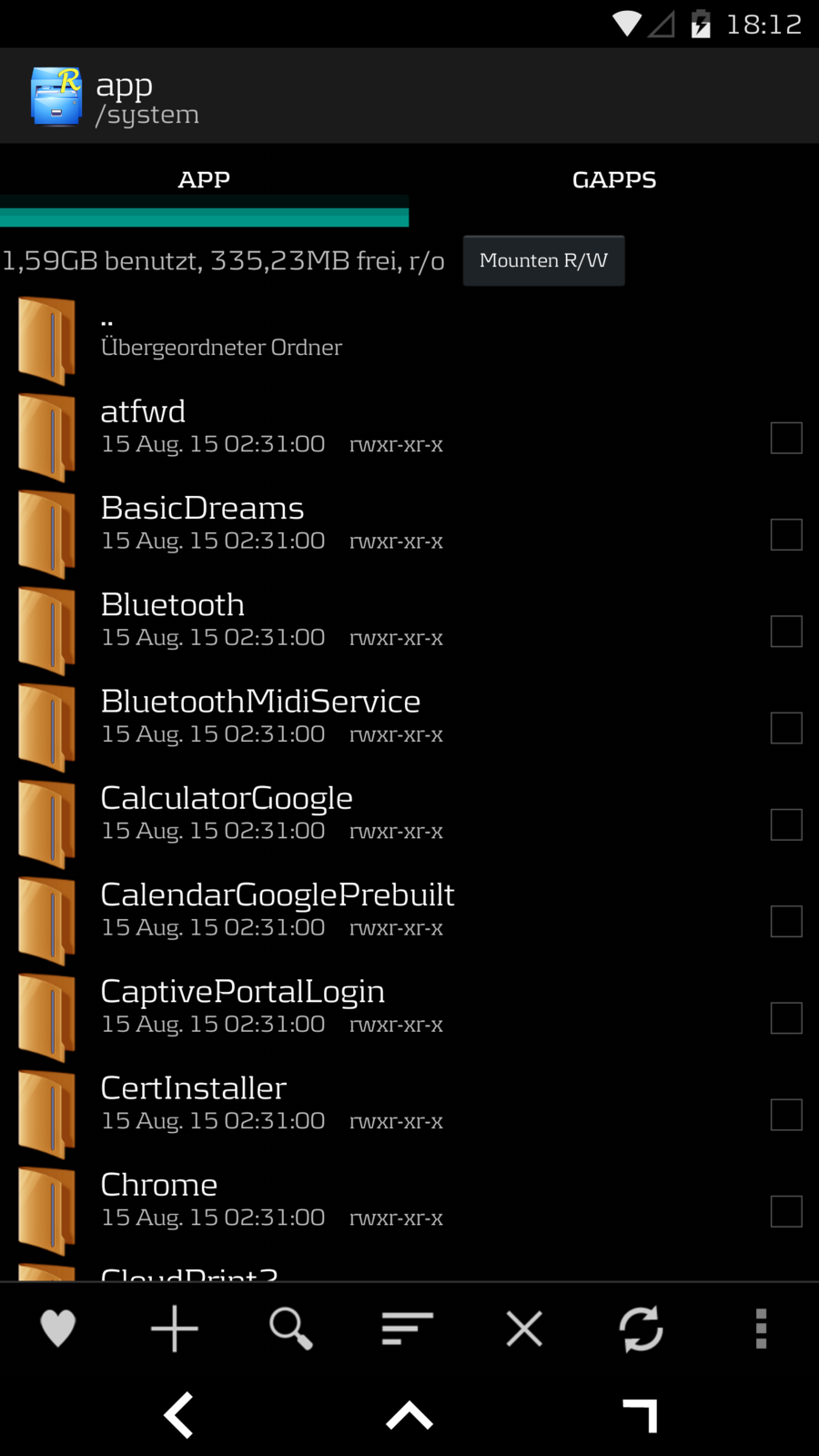Open the favorites heart icon

57,1329
